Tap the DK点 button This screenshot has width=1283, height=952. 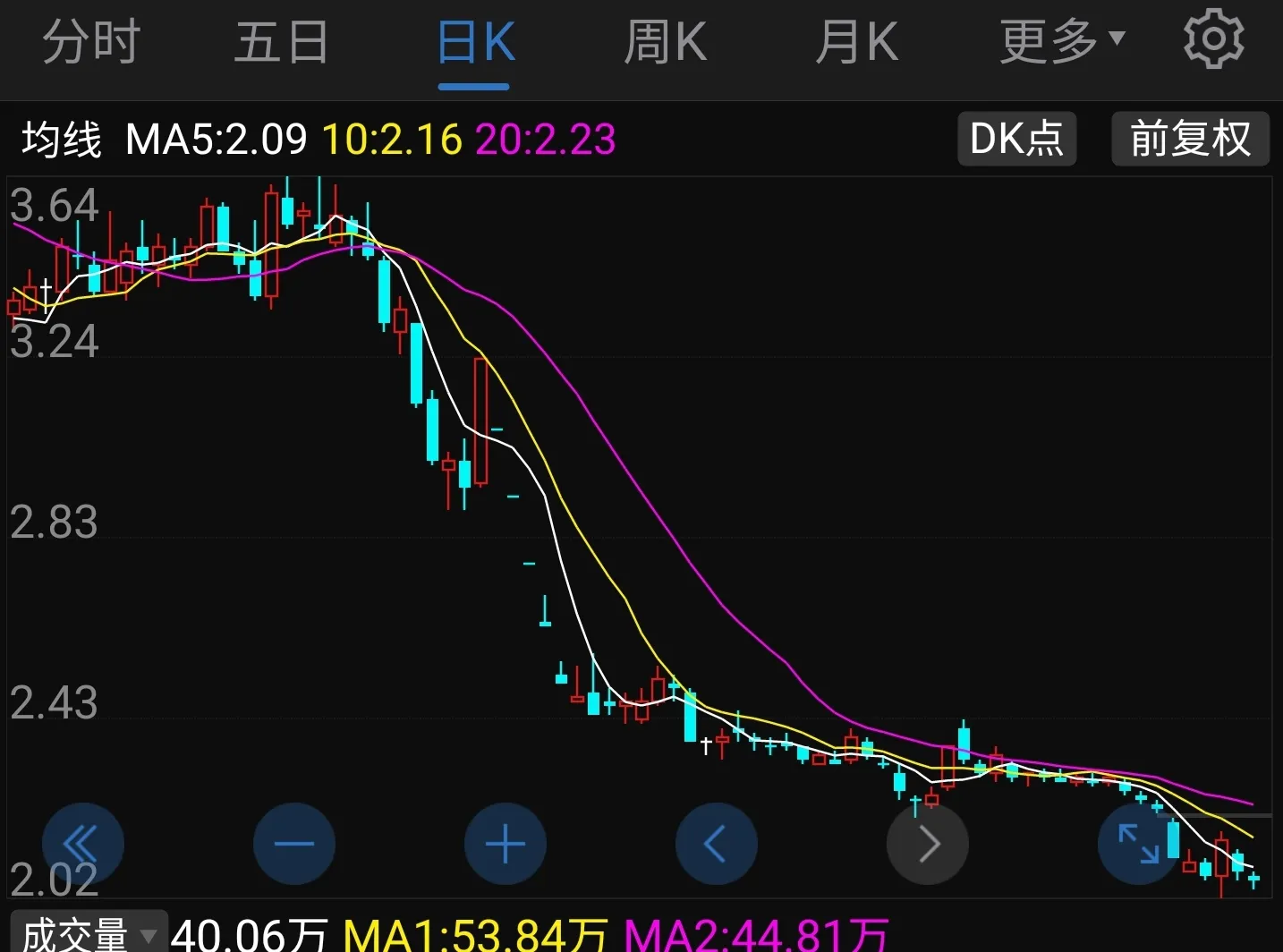pos(1016,139)
